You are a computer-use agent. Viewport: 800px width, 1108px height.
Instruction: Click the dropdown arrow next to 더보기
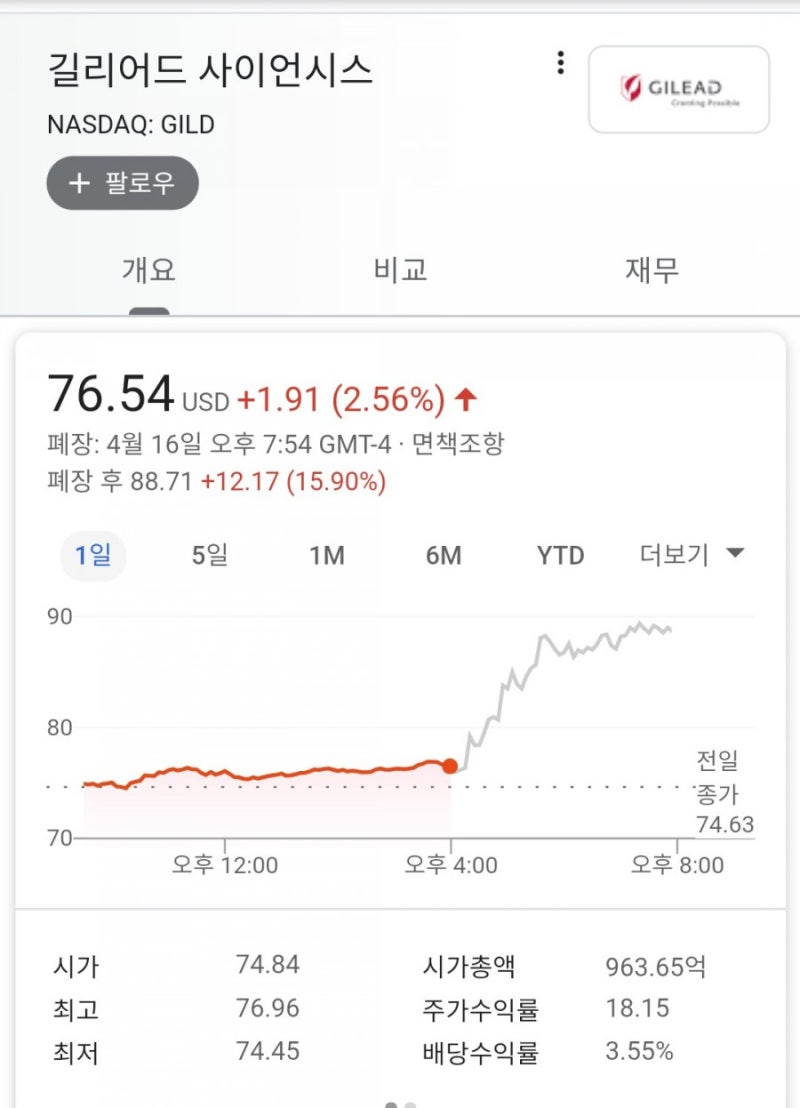733,554
